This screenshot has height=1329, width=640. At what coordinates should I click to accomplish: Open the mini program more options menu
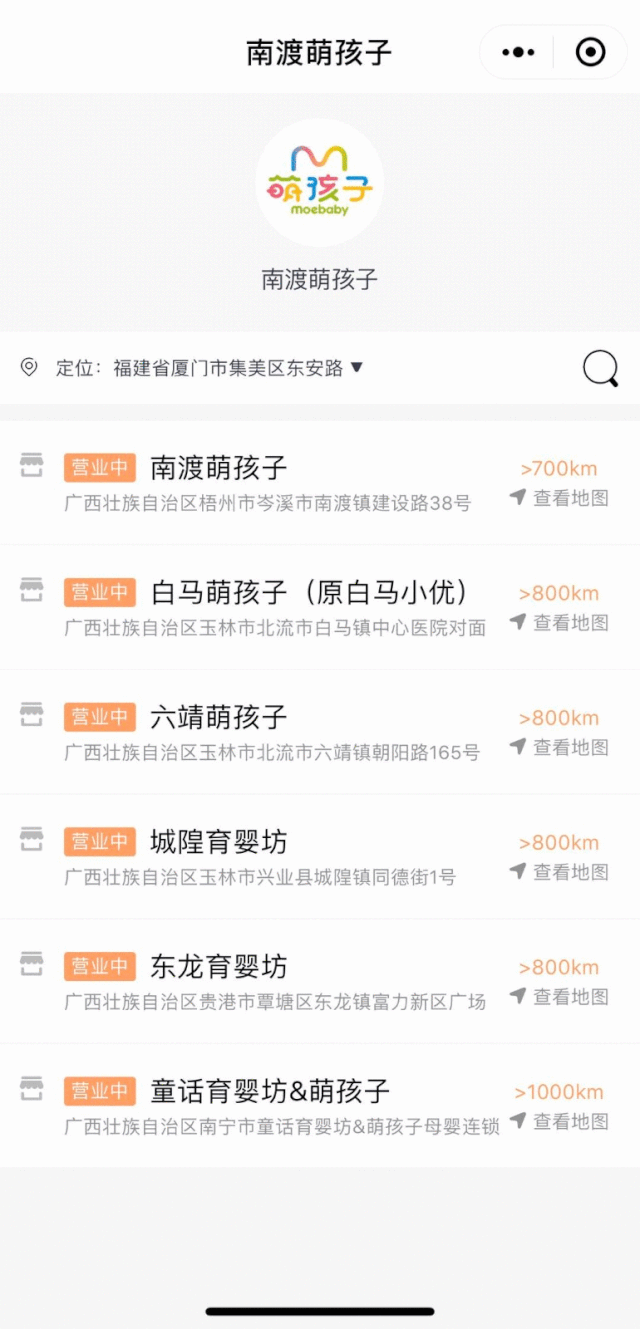pos(518,52)
